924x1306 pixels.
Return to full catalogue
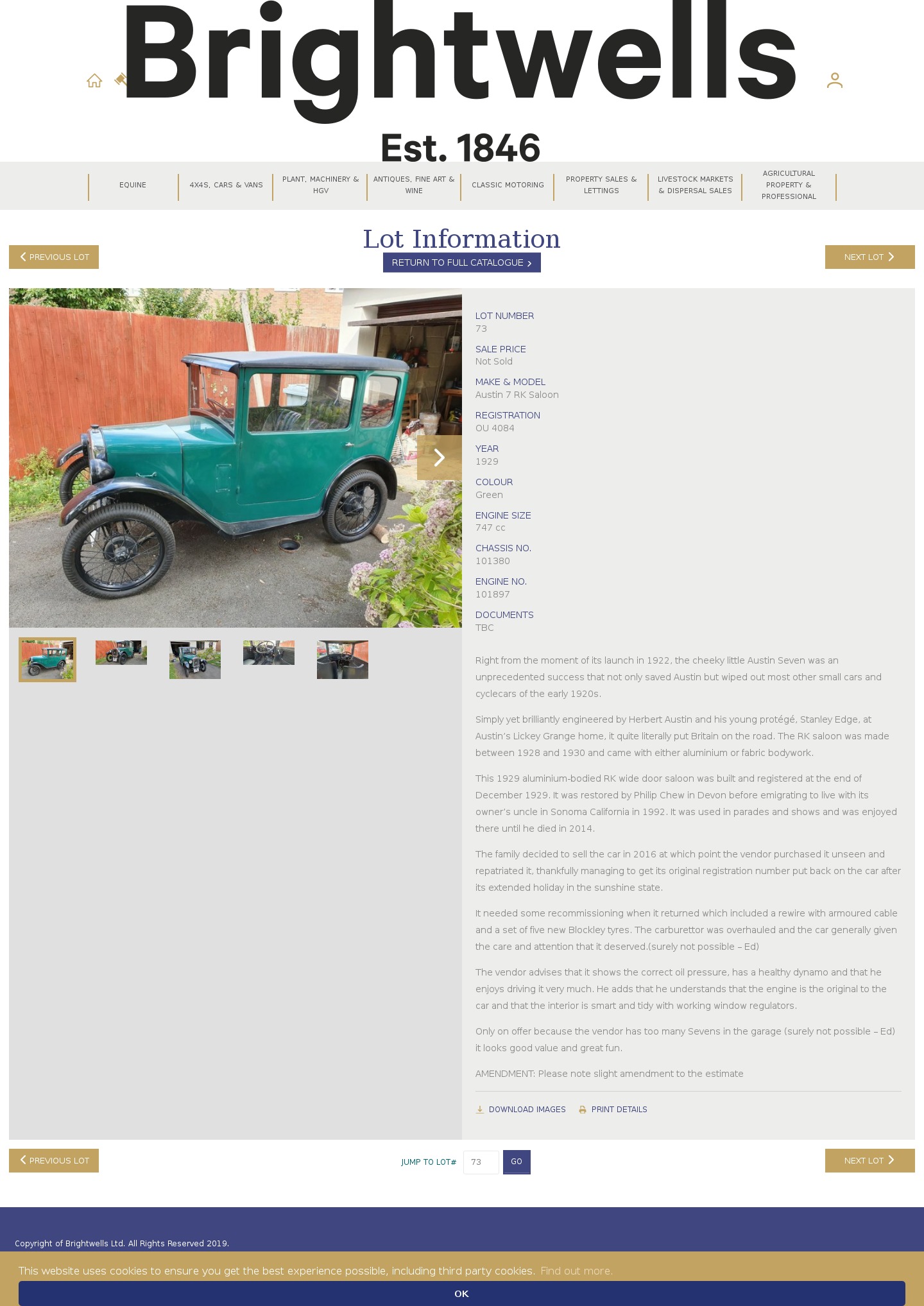(x=461, y=263)
